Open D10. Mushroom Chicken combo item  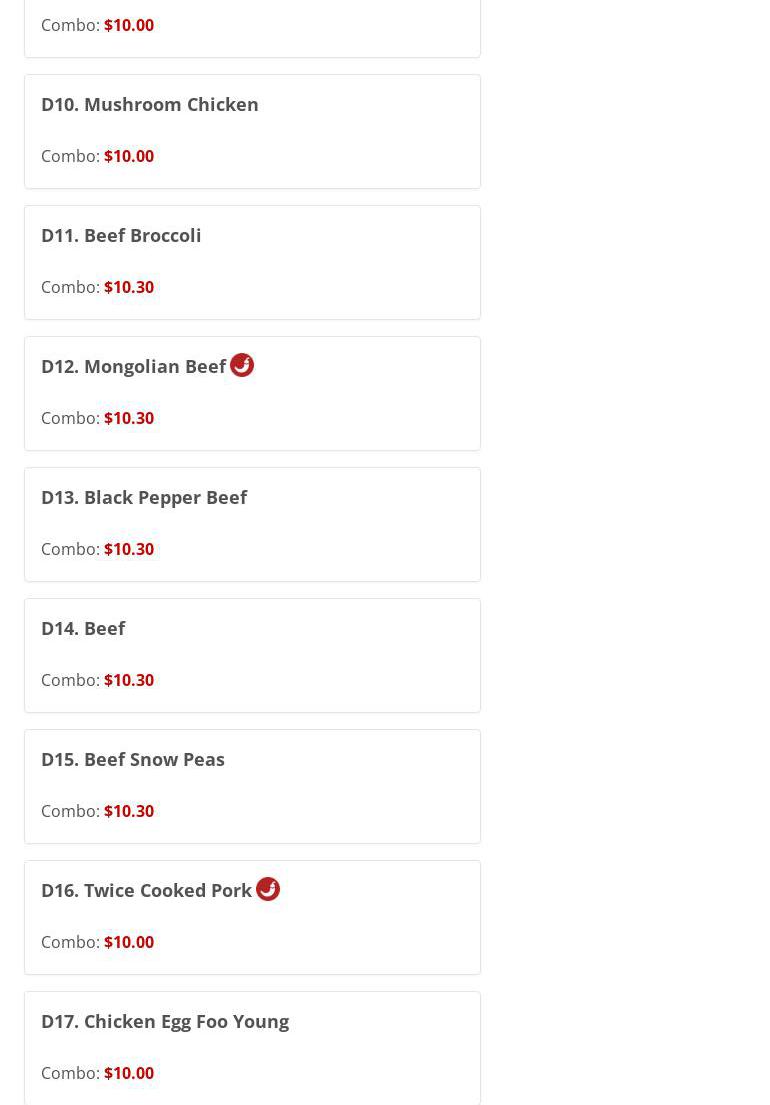[252, 131]
